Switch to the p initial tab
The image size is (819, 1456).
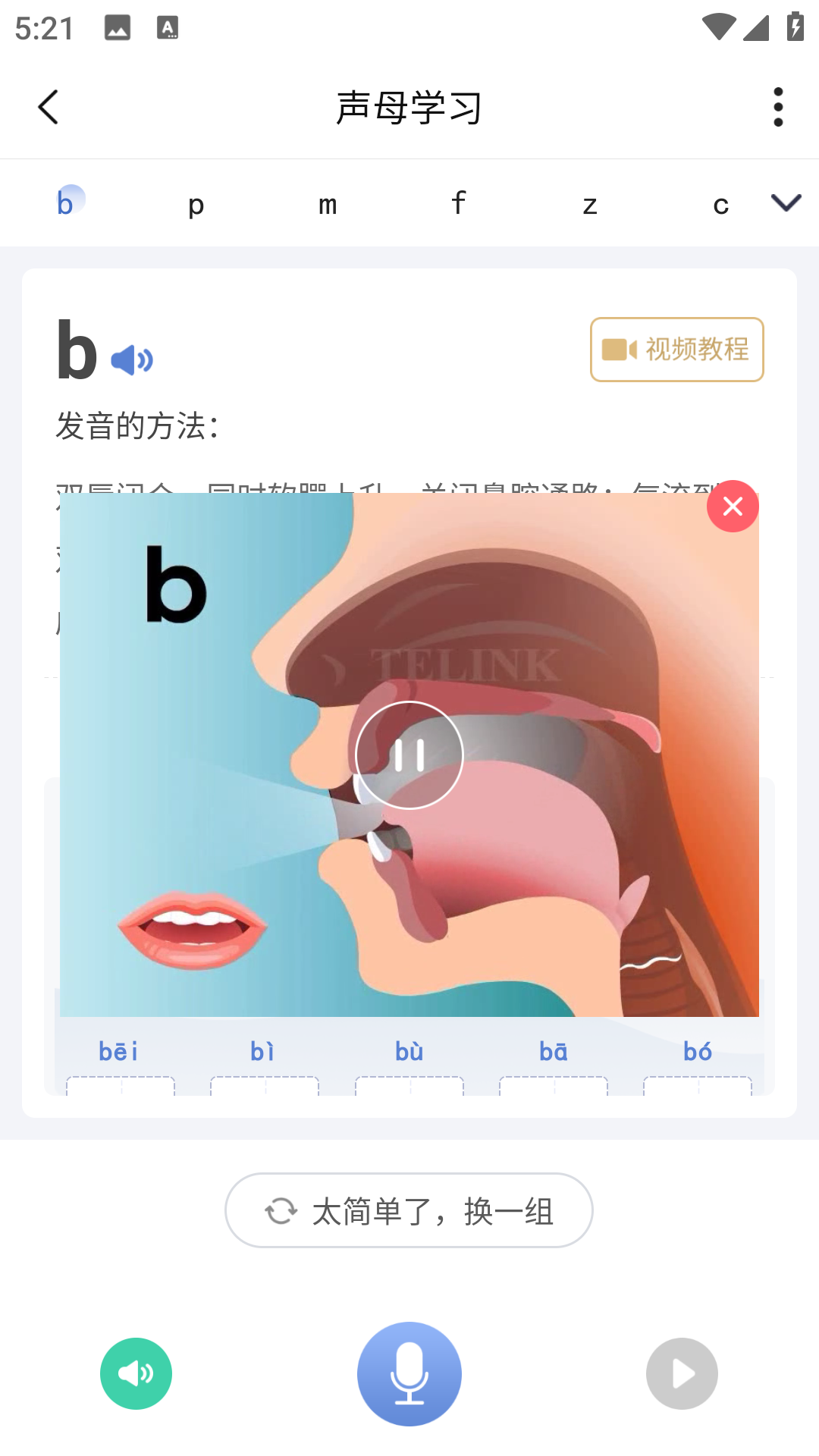click(x=196, y=203)
